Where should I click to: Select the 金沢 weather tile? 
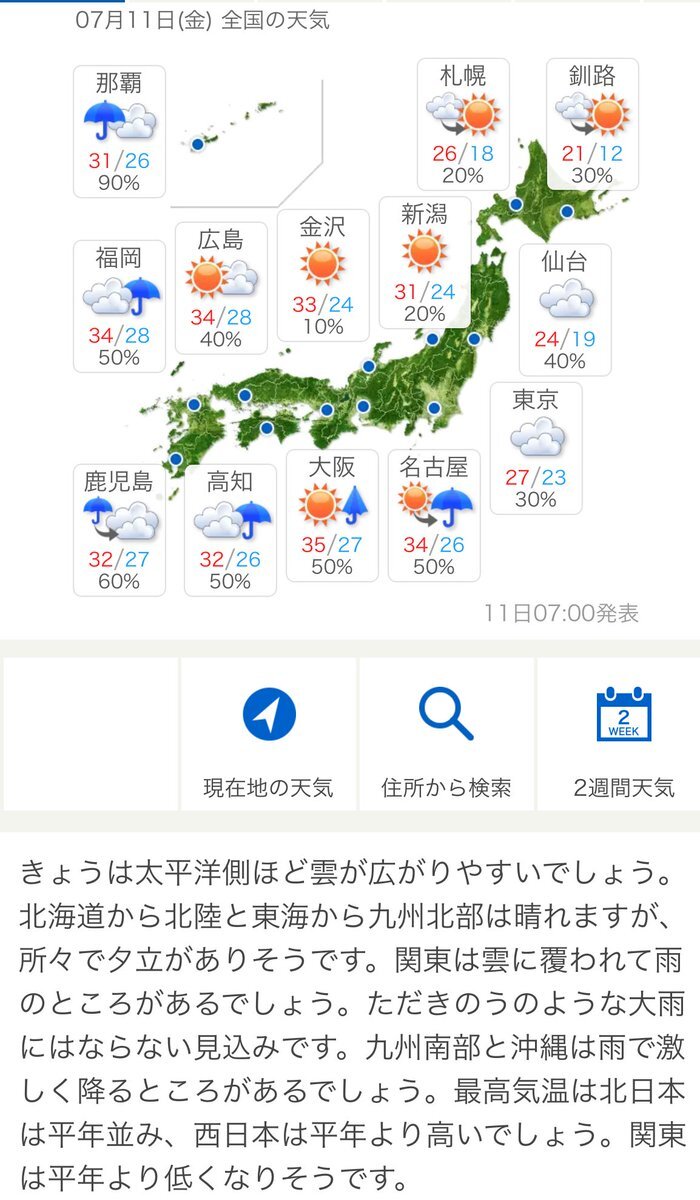[323, 275]
